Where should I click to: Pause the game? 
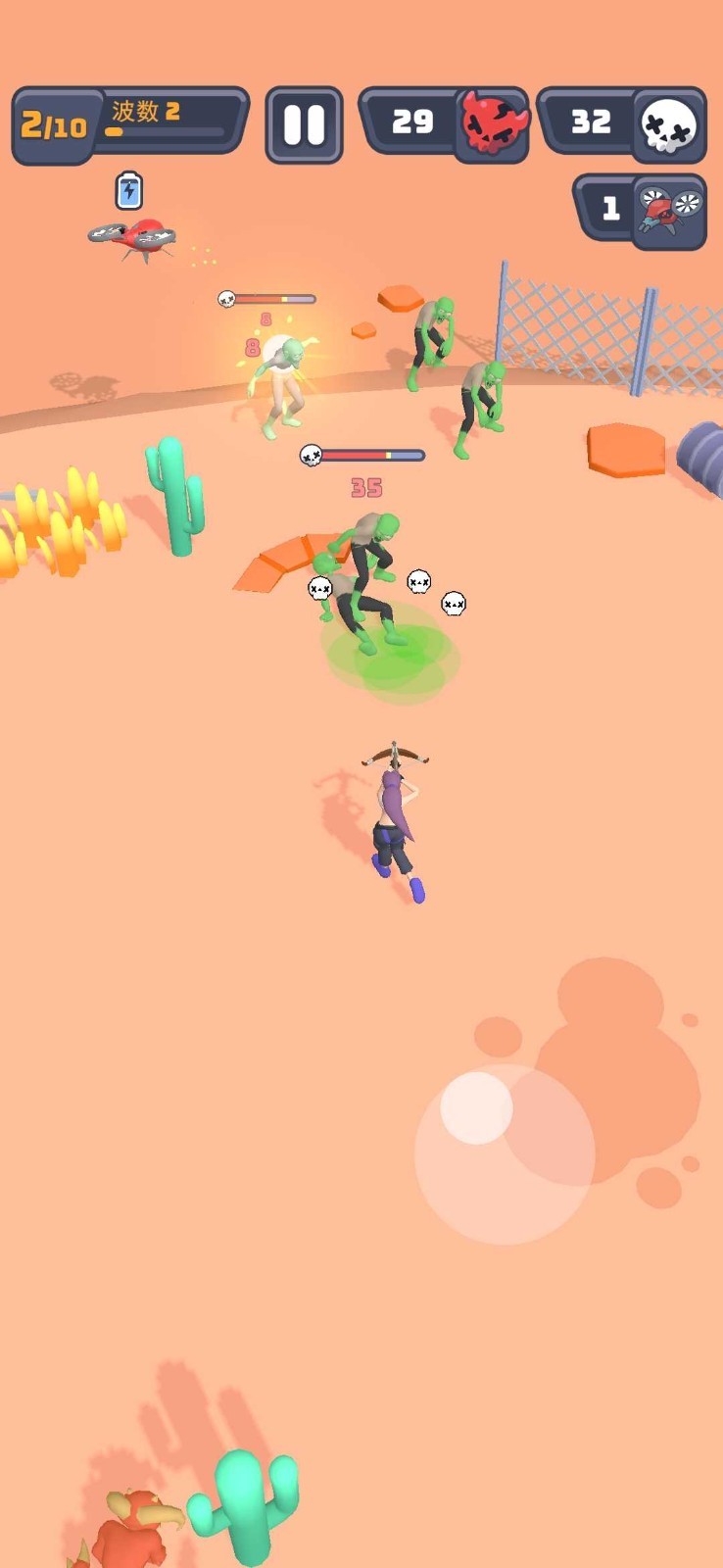304,125
